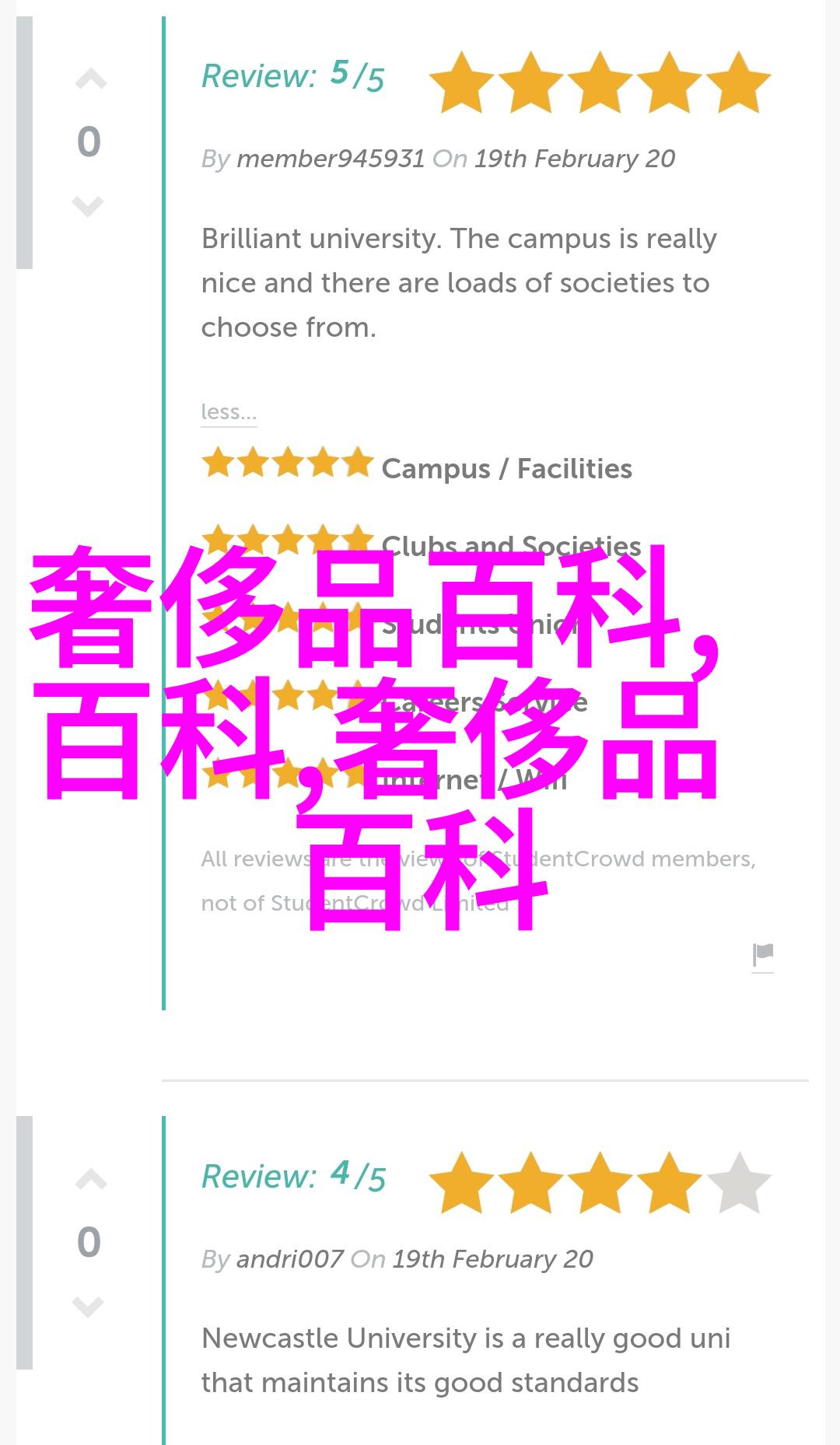Collapse the review using the less... link
840x1445 pixels.
point(229,411)
